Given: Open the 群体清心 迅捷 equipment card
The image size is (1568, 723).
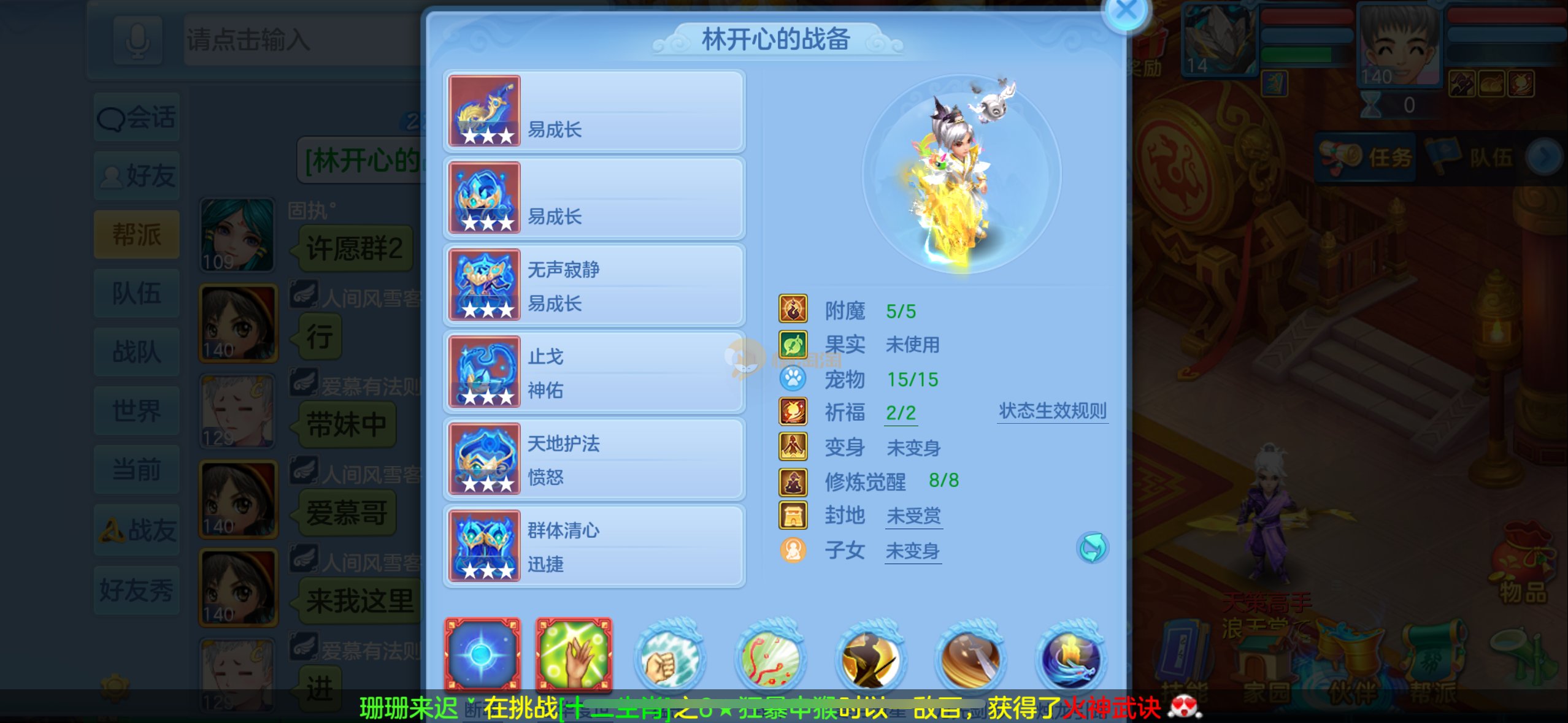Looking at the screenshot, I should pyautogui.click(x=593, y=546).
